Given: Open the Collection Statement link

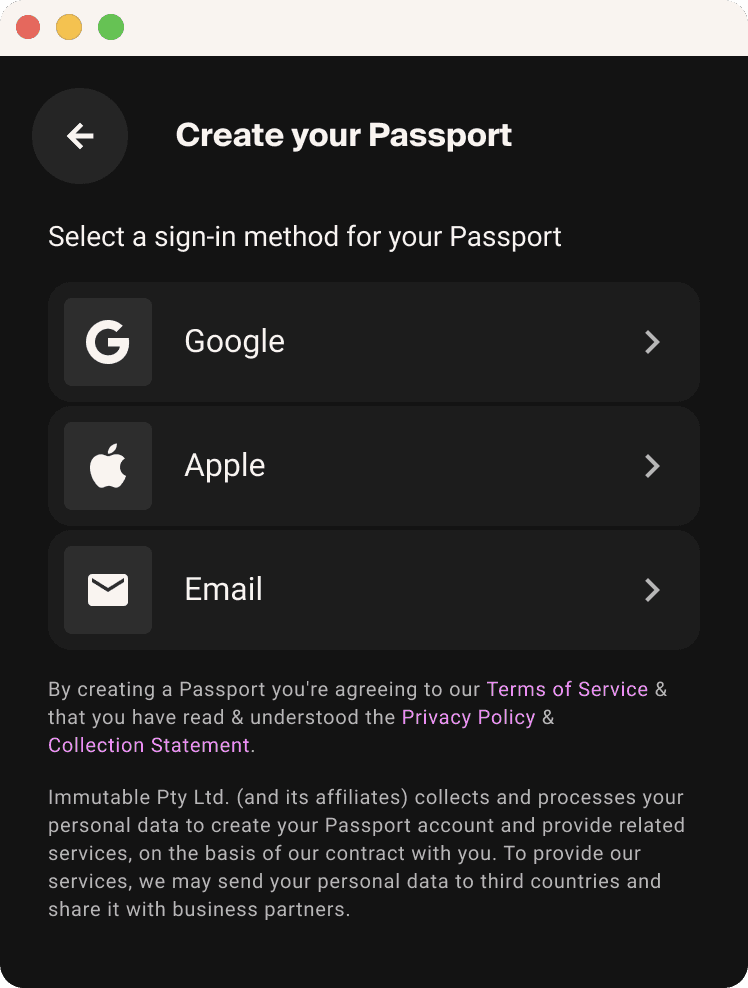Looking at the screenshot, I should point(146,745).
